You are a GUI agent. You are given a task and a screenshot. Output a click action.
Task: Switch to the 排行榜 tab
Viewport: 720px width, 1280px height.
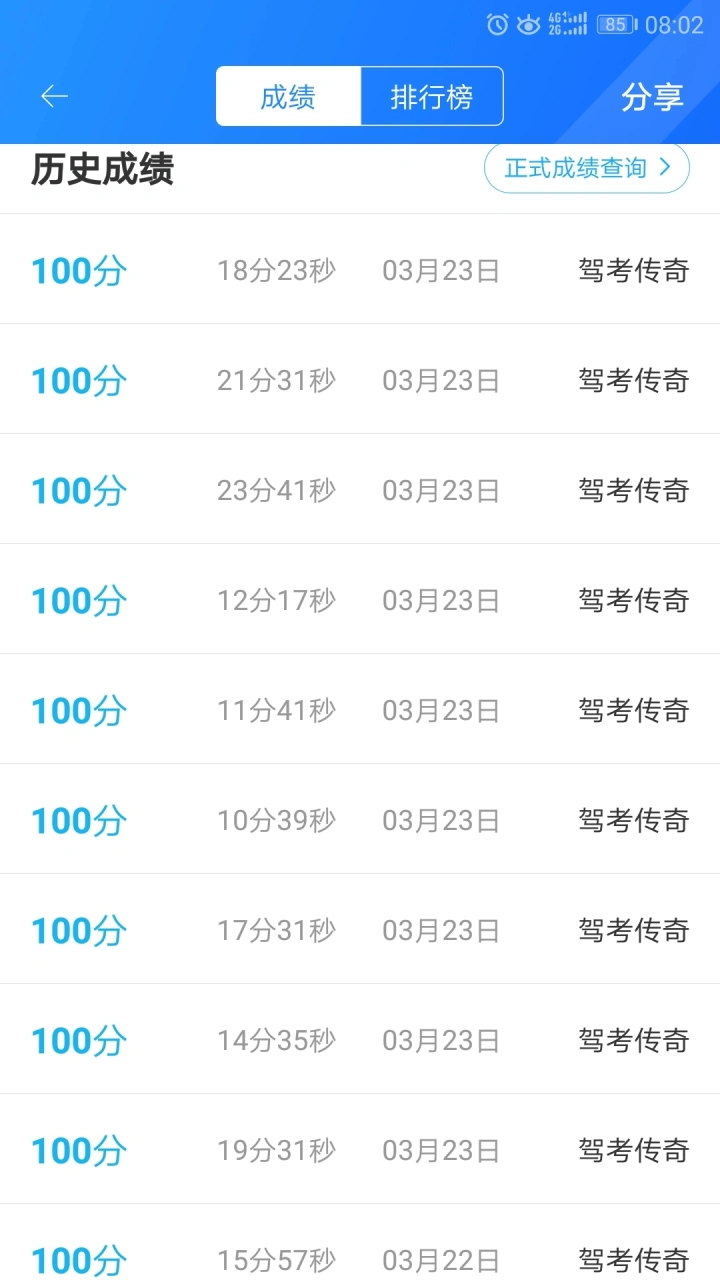coord(432,96)
